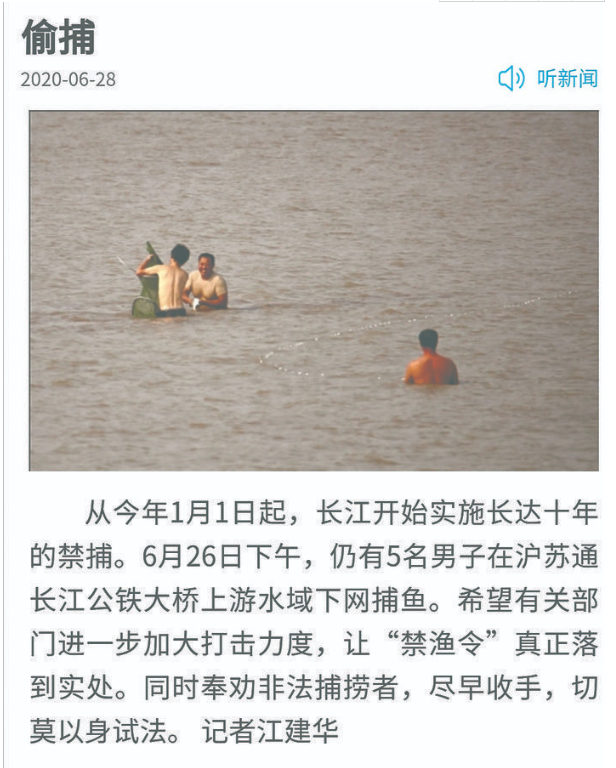The width and height of the screenshot is (616, 768).
Task: Tap 听新闻 to listen to the article
Action: (x=548, y=79)
